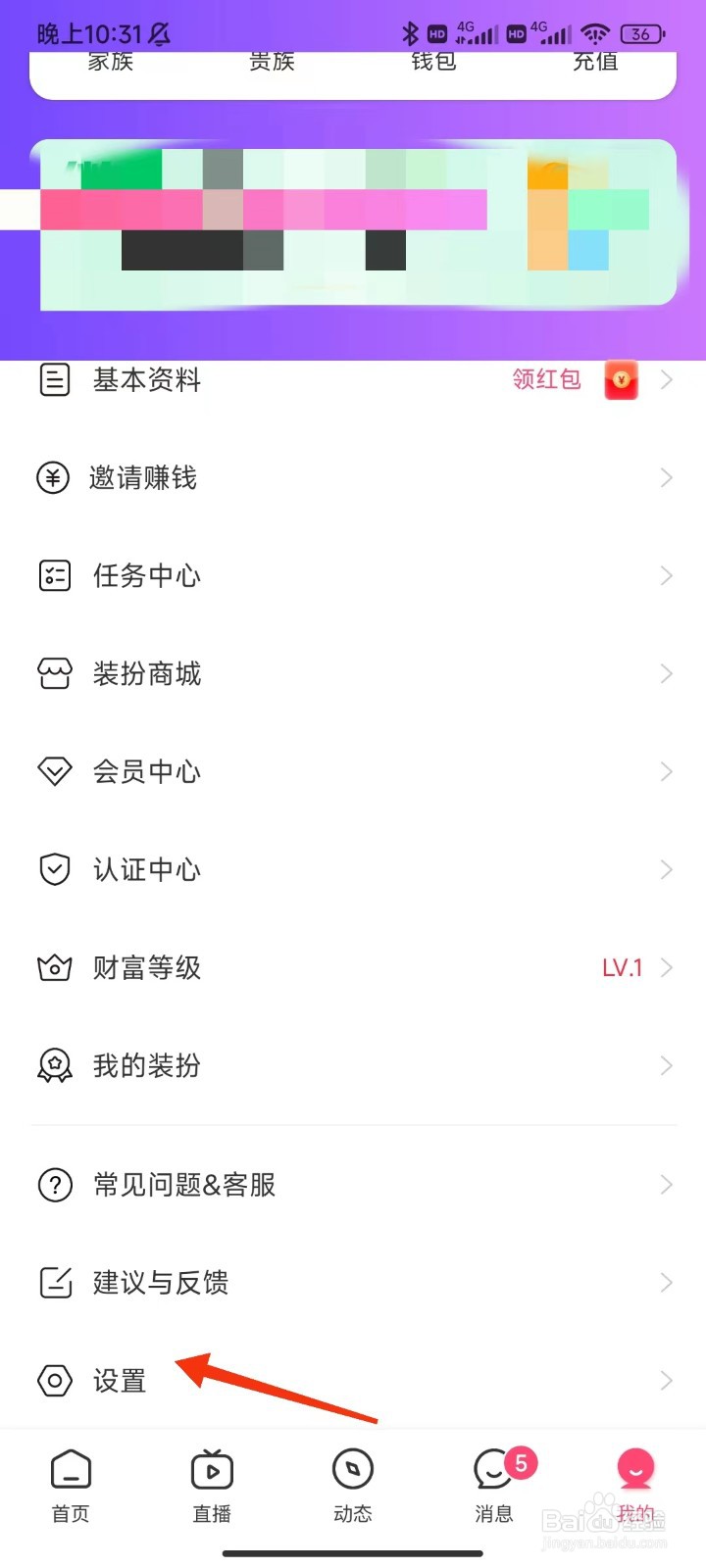Select the 我的 tab

(635, 1487)
